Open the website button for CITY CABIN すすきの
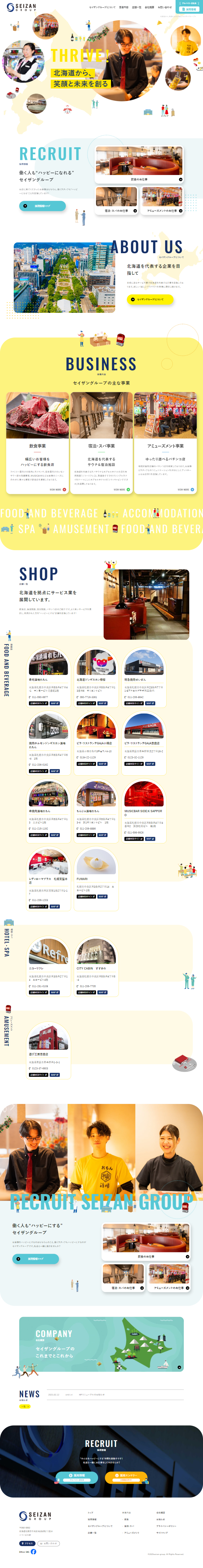The height and width of the screenshot is (1568, 203). pyautogui.click(x=85, y=992)
